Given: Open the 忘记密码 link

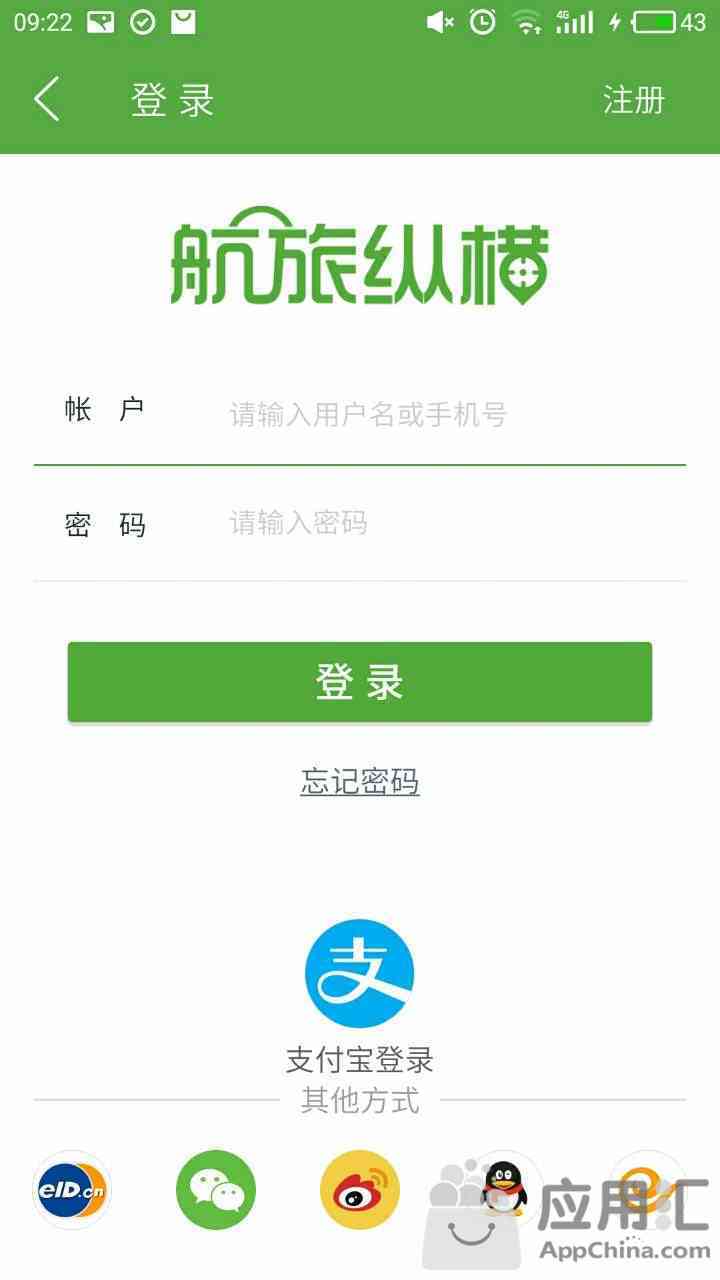Looking at the screenshot, I should click(x=360, y=781).
